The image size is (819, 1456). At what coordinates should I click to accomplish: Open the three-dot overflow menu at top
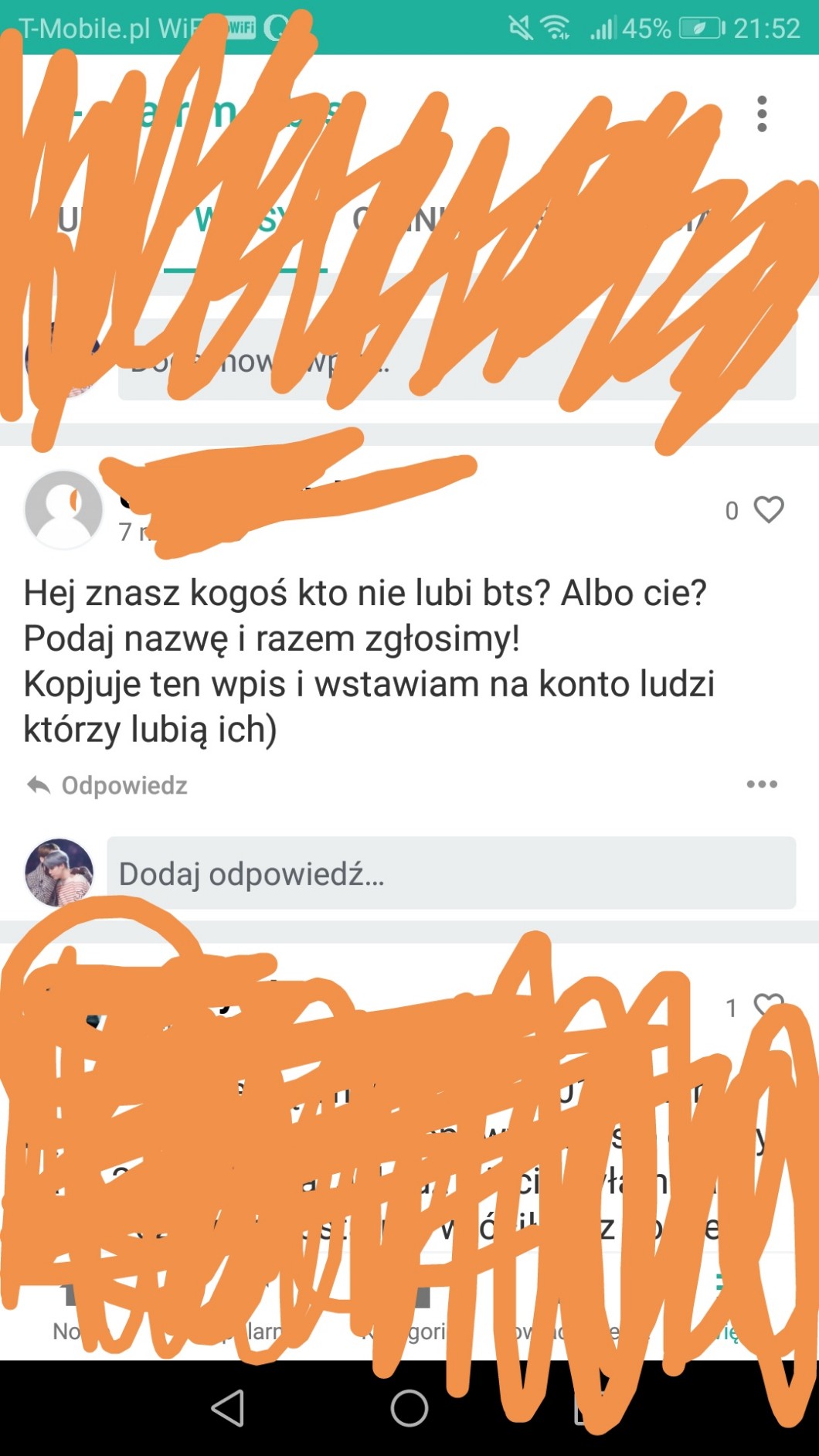(x=762, y=114)
